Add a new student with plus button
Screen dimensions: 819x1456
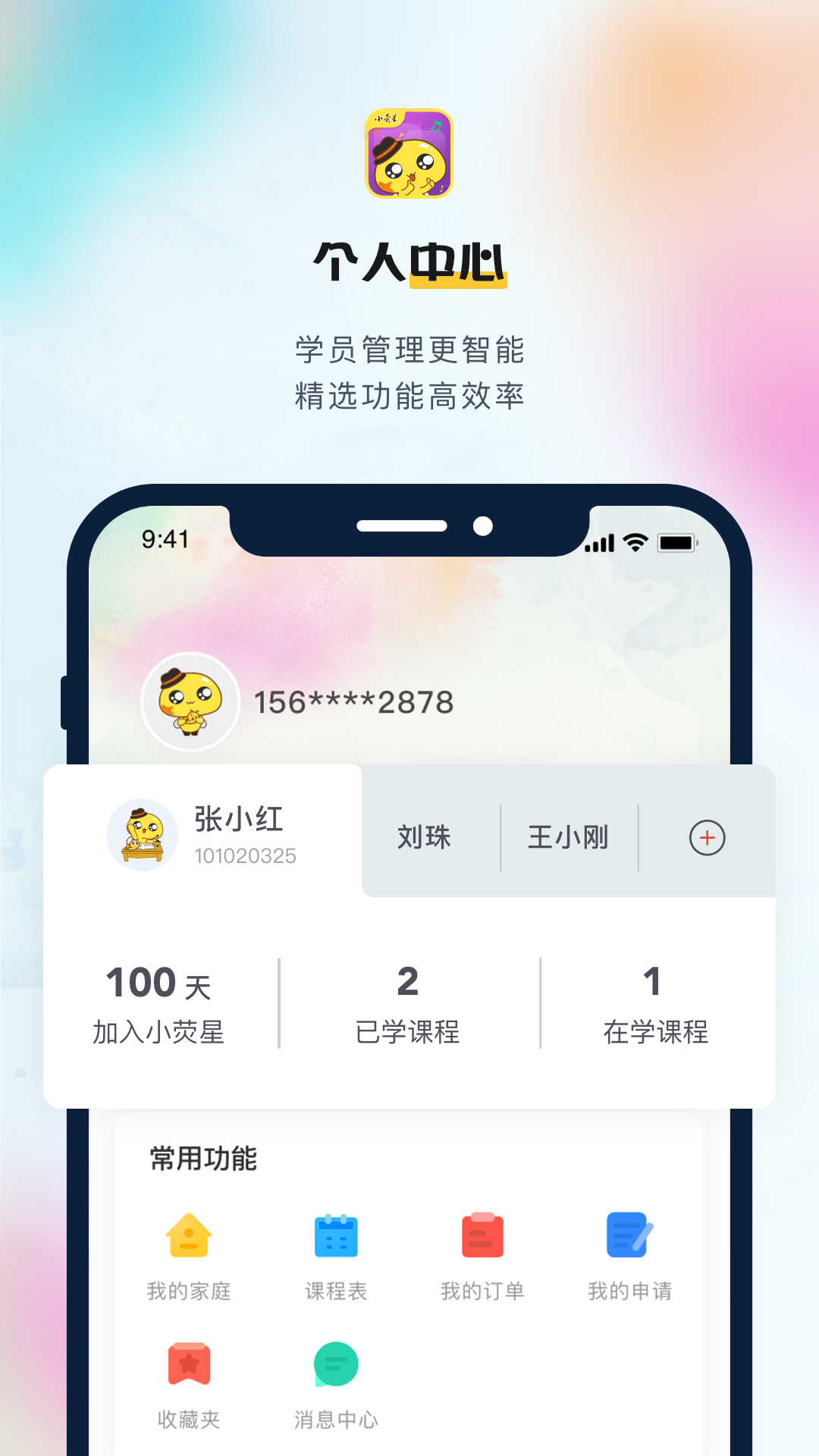[x=707, y=837]
